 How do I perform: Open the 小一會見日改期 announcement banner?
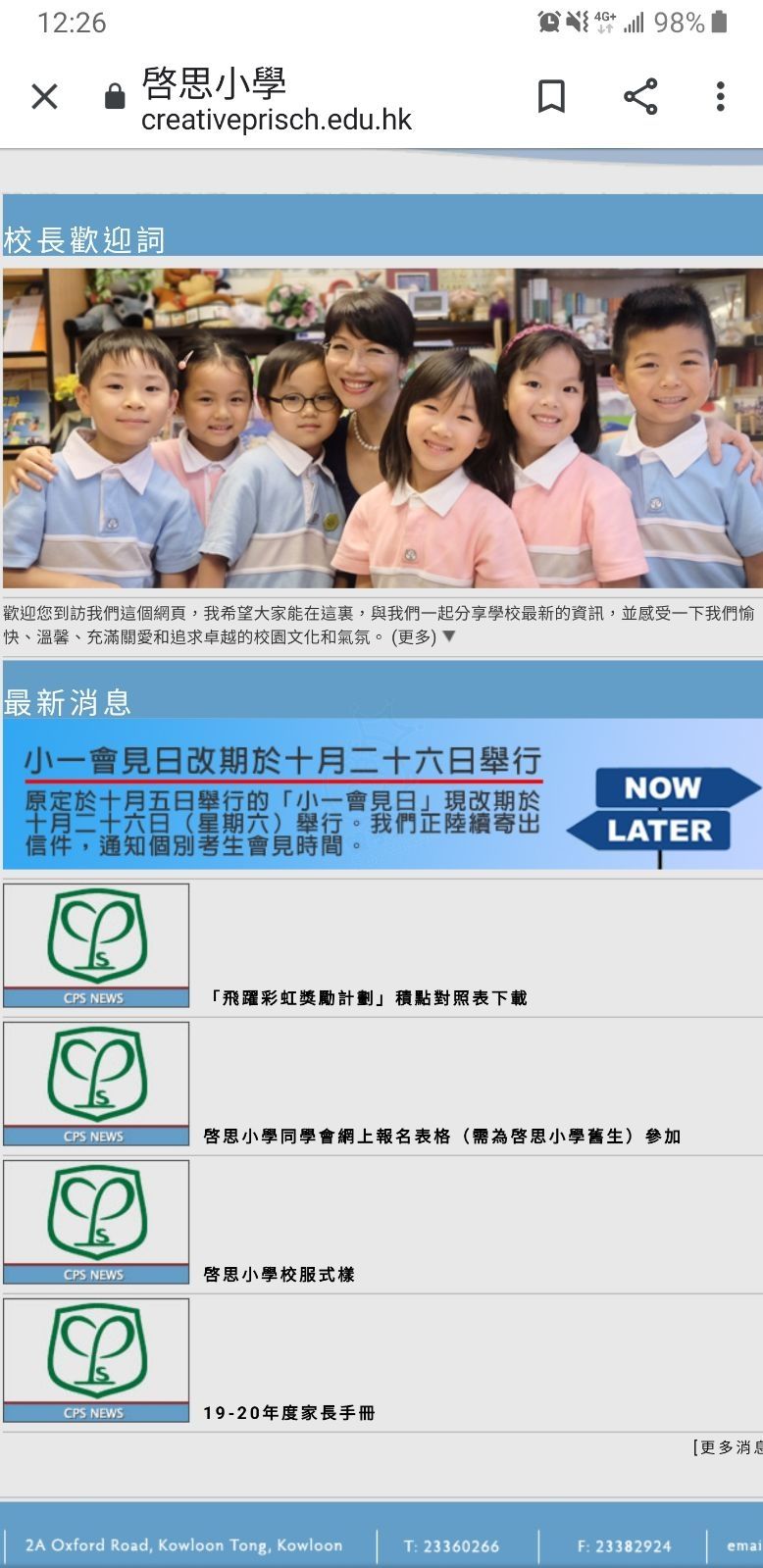click(381, 794)
